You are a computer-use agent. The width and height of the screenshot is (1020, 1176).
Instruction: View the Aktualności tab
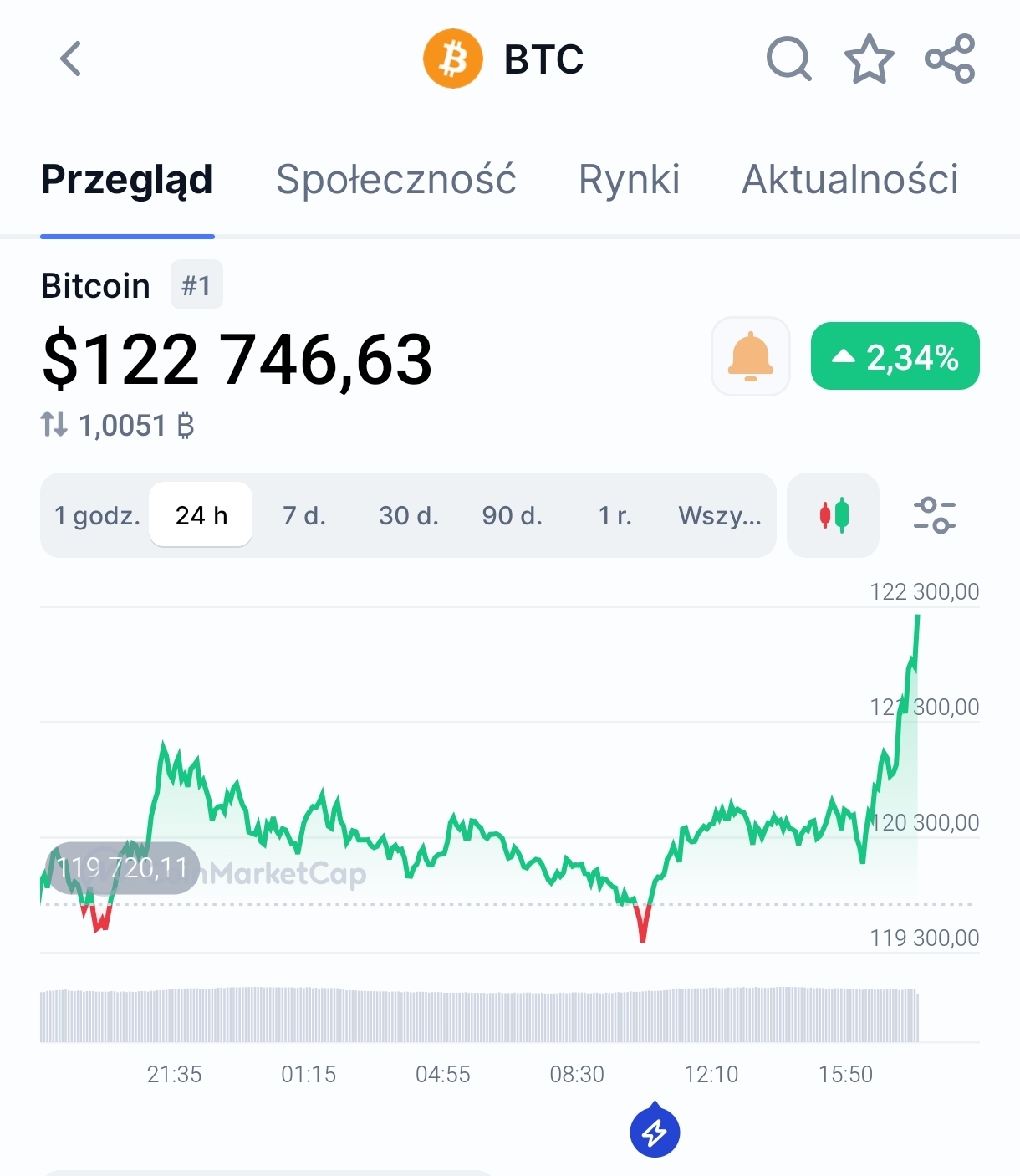849,179
